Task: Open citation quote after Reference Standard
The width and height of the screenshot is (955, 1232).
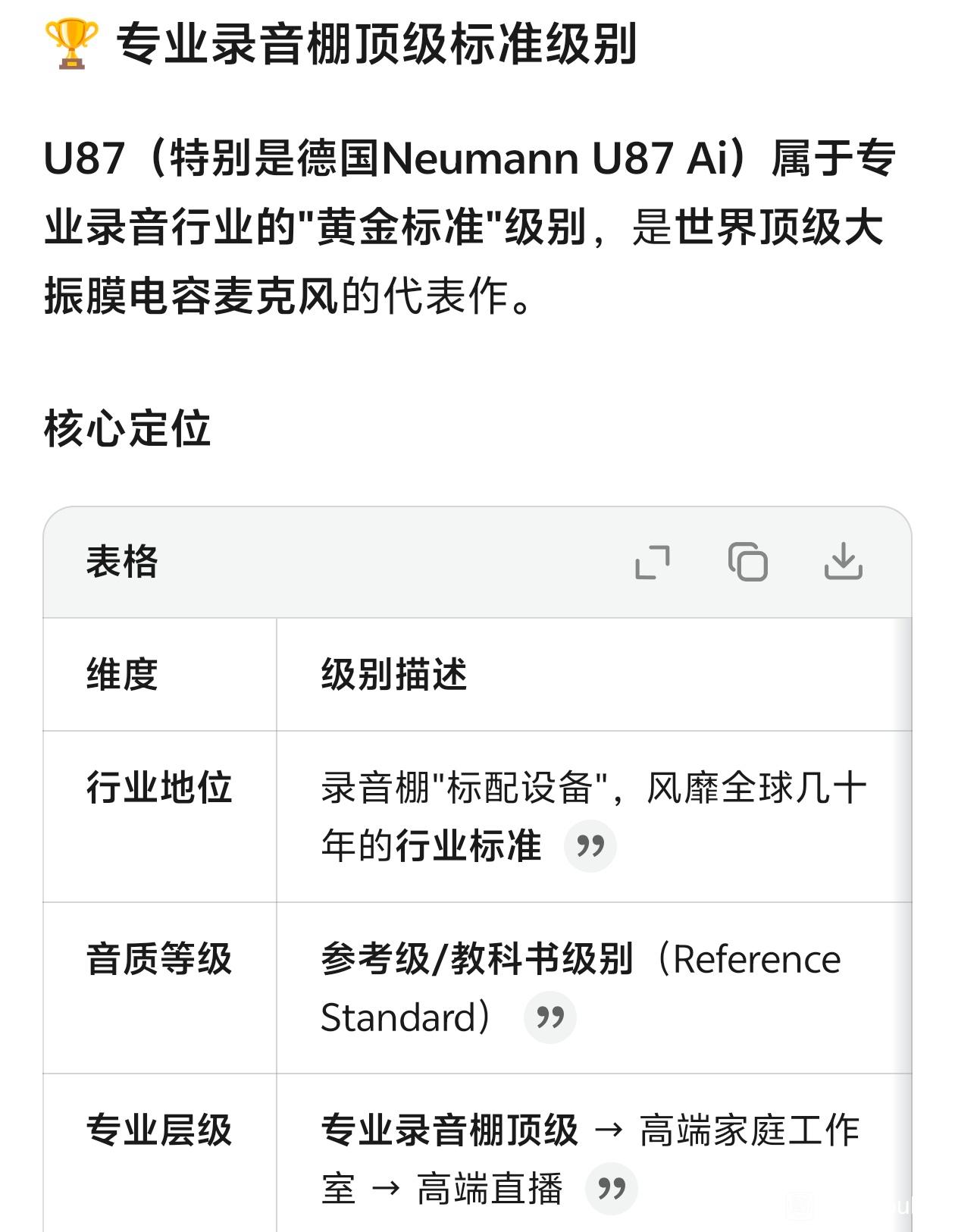Action: 550,1017
